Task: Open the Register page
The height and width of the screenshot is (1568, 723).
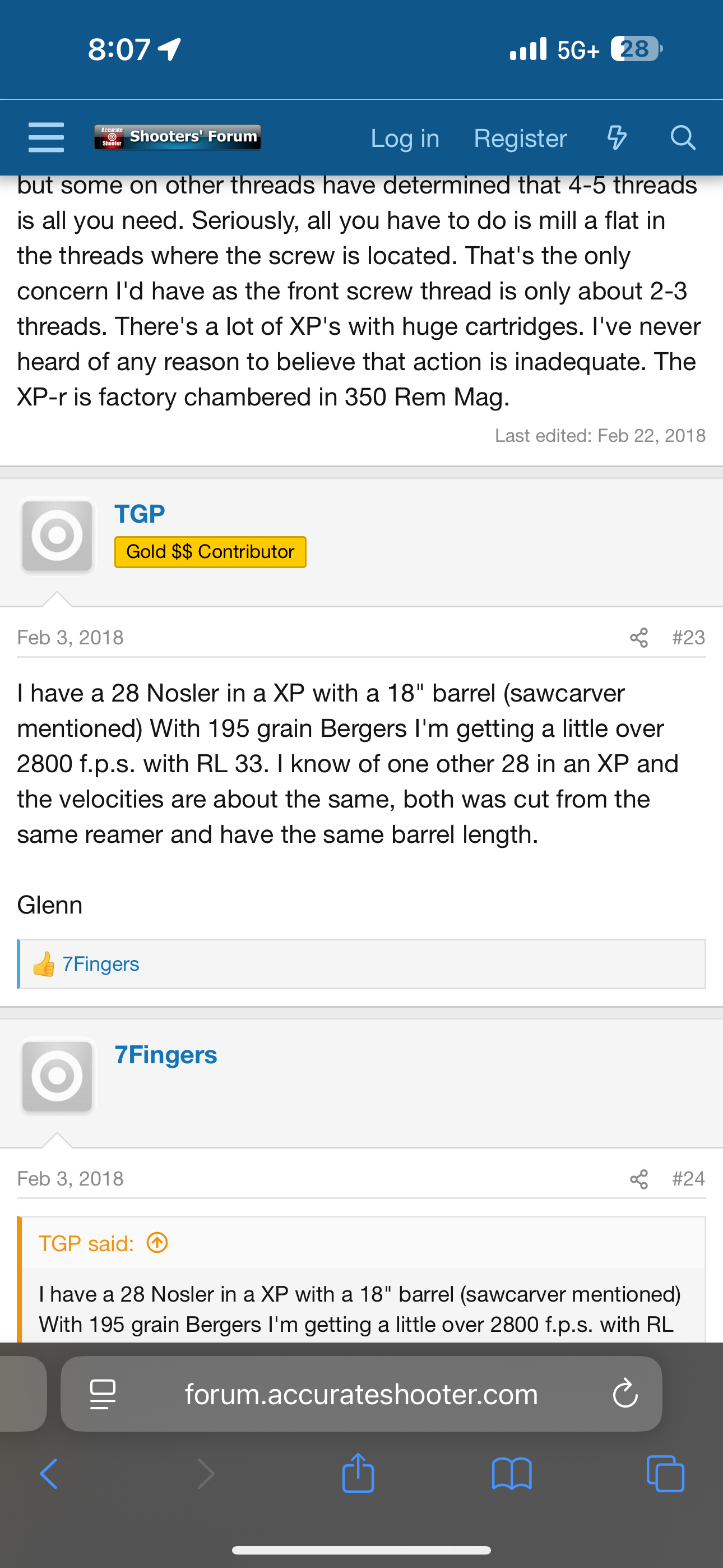Action: pyautogui.click(x=520, y=138)
